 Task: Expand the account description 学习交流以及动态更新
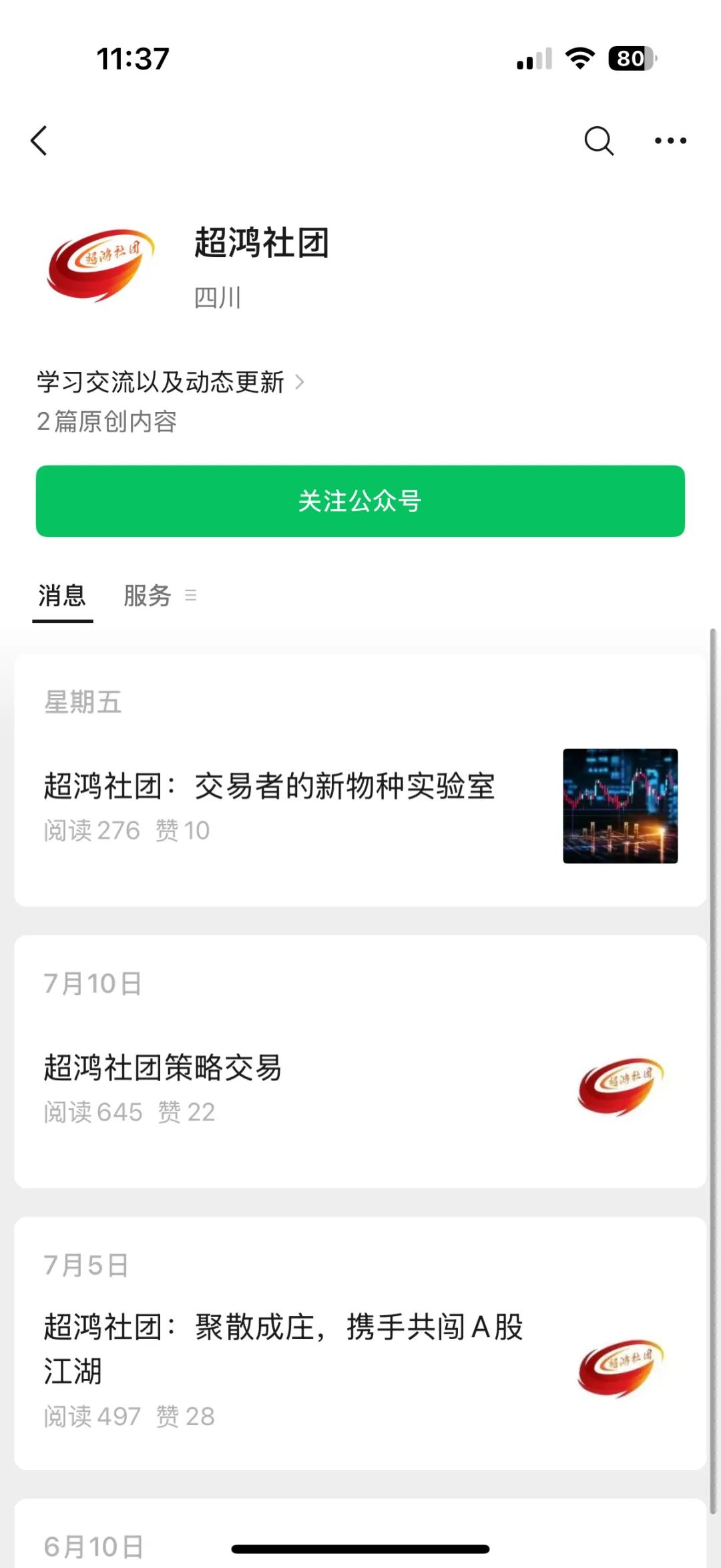(160, 381)
